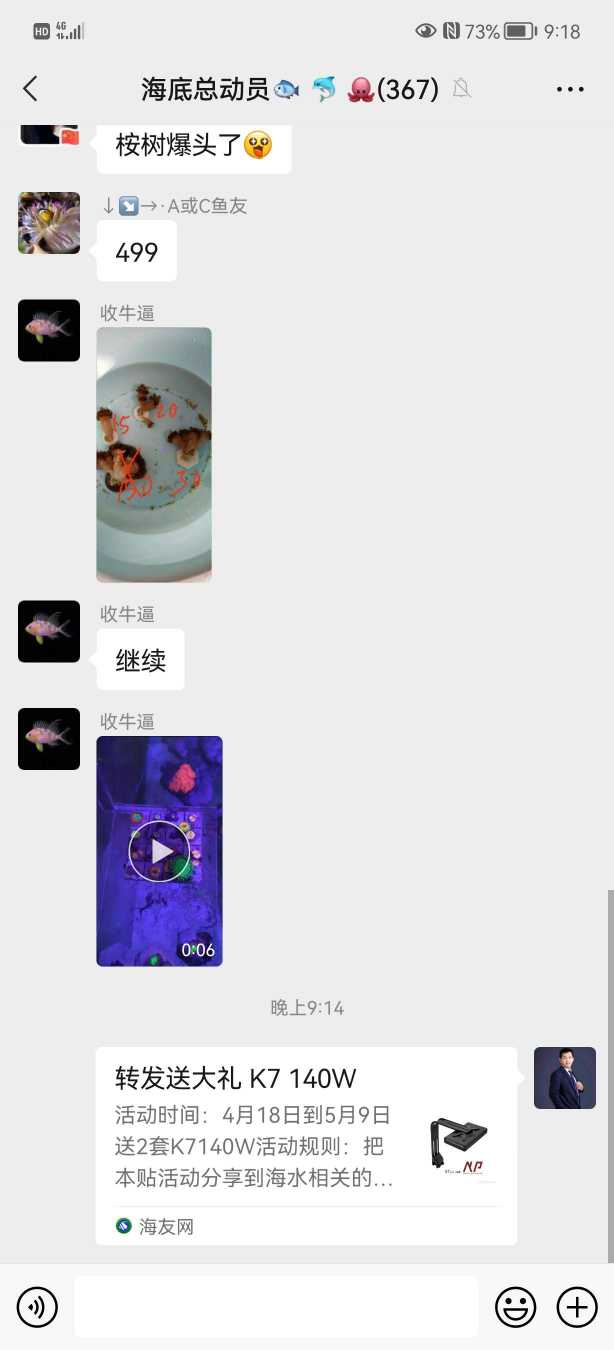Open 收牛逼's avatar beside 继续 message
The height and width of the screenshot is (1350, 614).
(49, 631)
